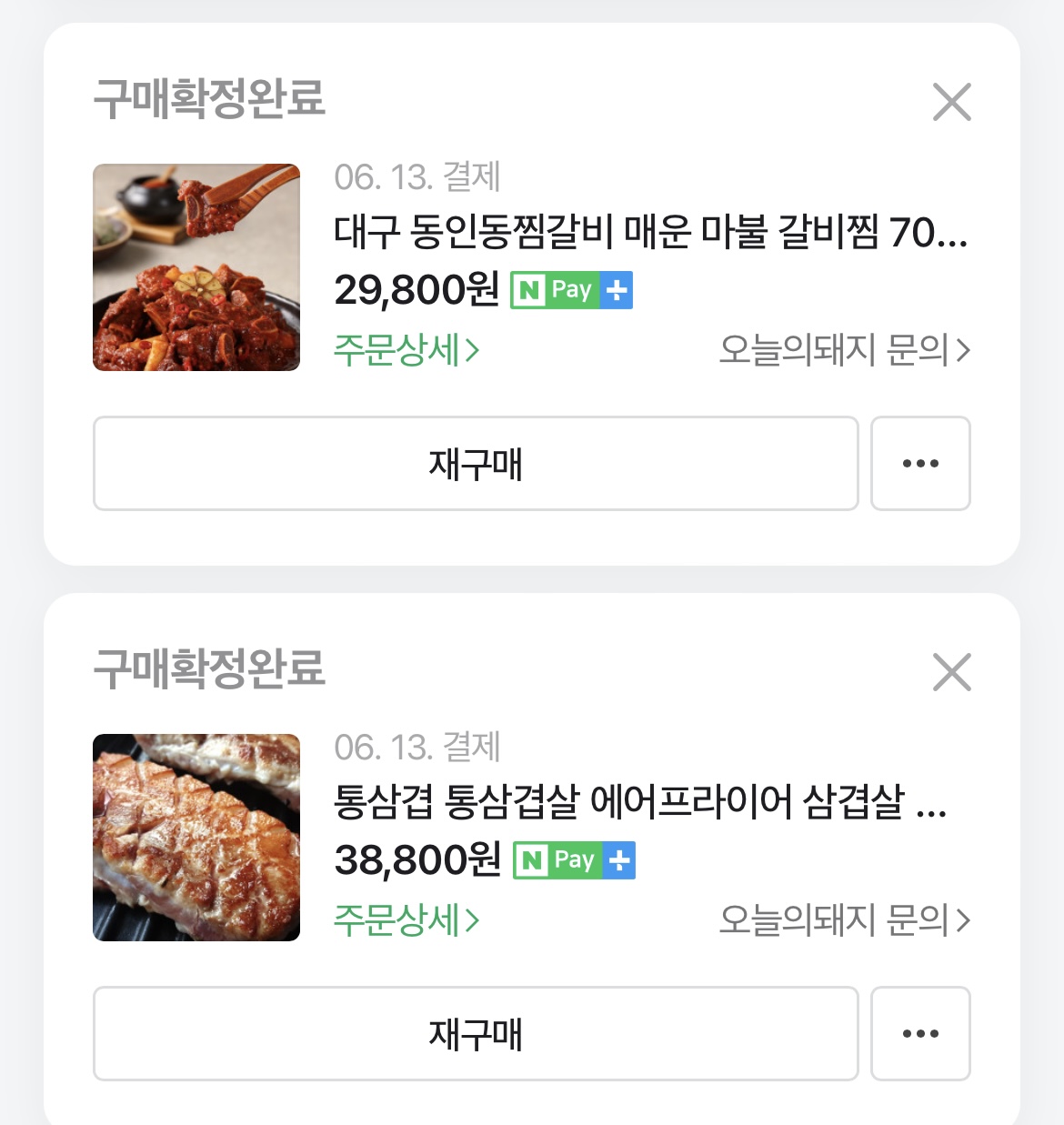Open 오늘의돼지 문의 for the 갈비찜 order
This screenshot has width=1064, height=1125.
pos(844,350)
